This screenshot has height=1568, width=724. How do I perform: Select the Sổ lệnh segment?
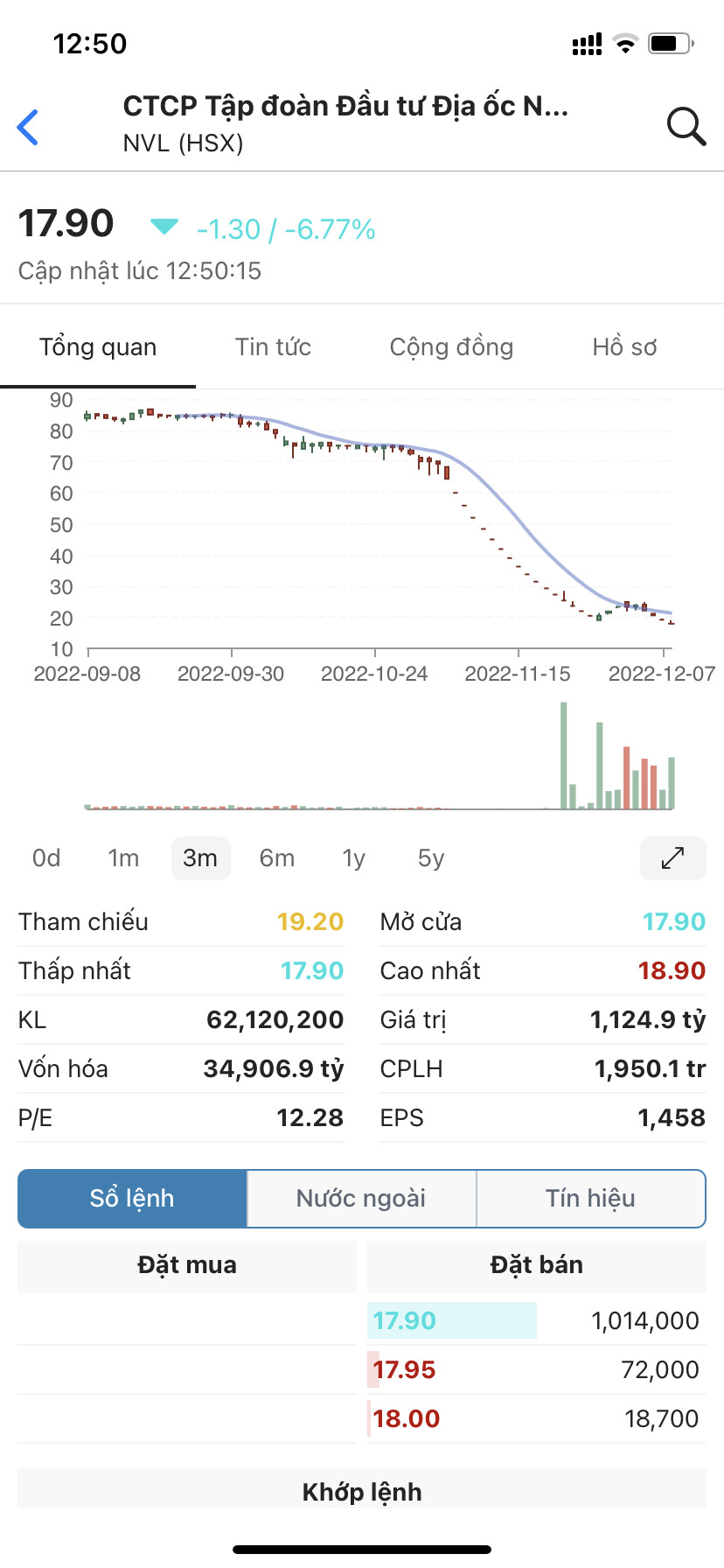(132, 1198)
